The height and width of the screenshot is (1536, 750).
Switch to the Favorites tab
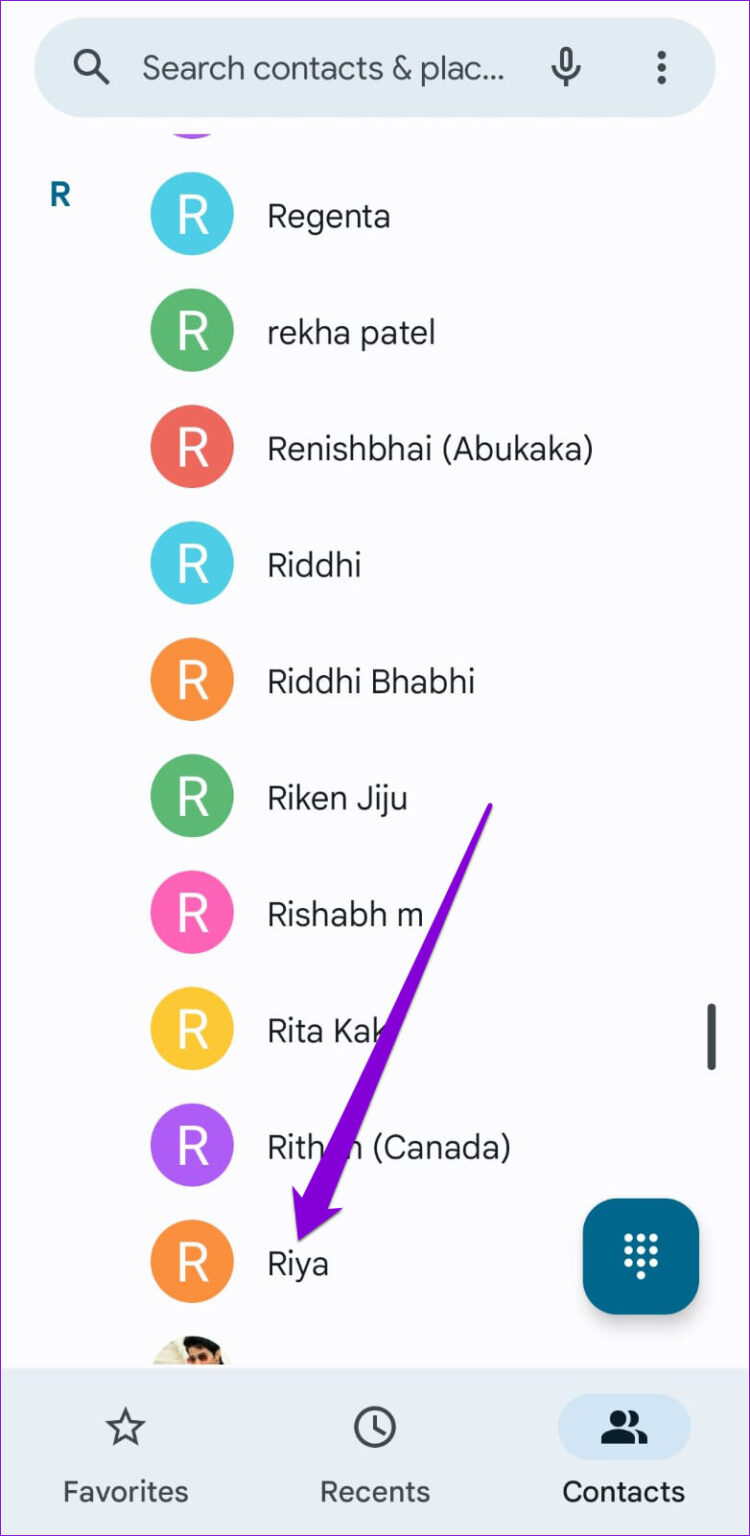click(125, 1455)
